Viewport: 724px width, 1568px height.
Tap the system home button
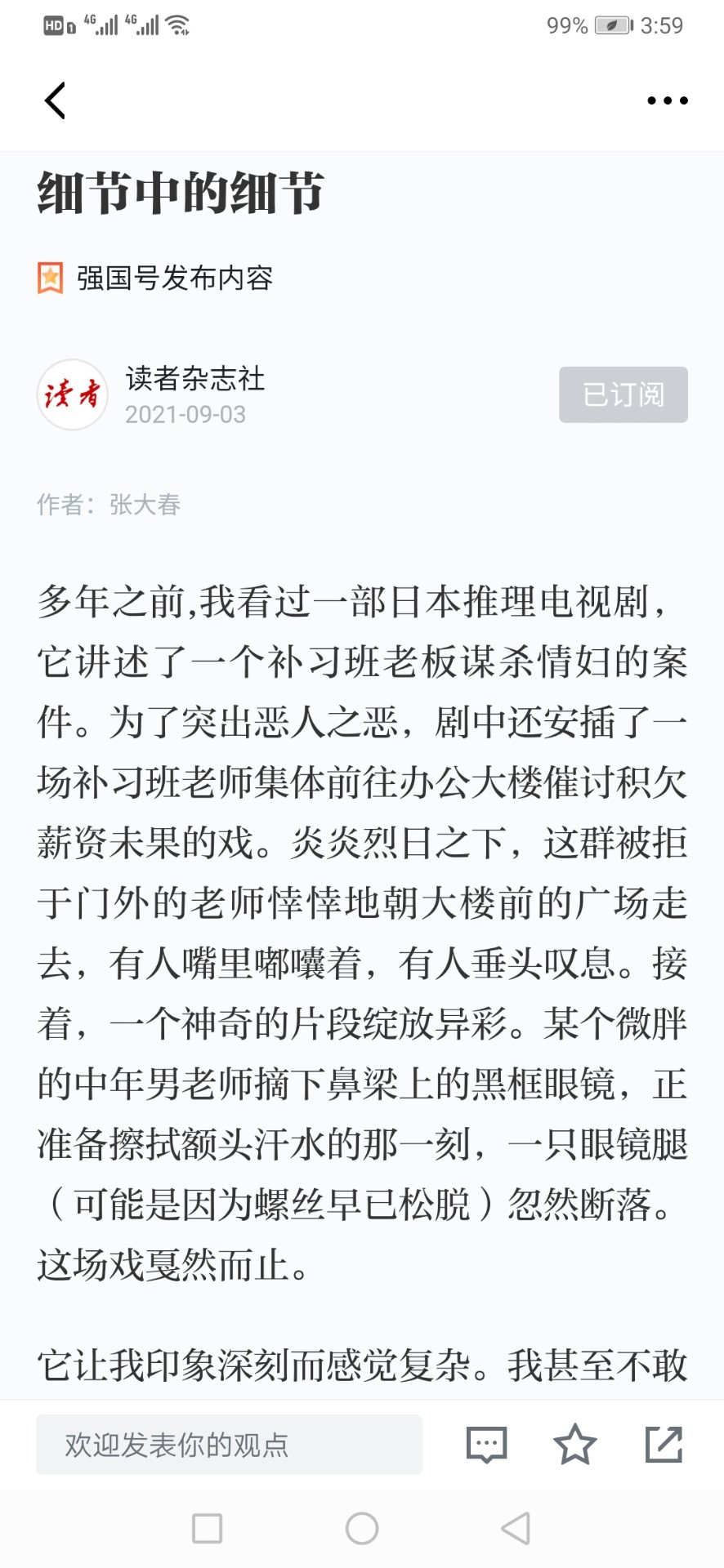362,1528
